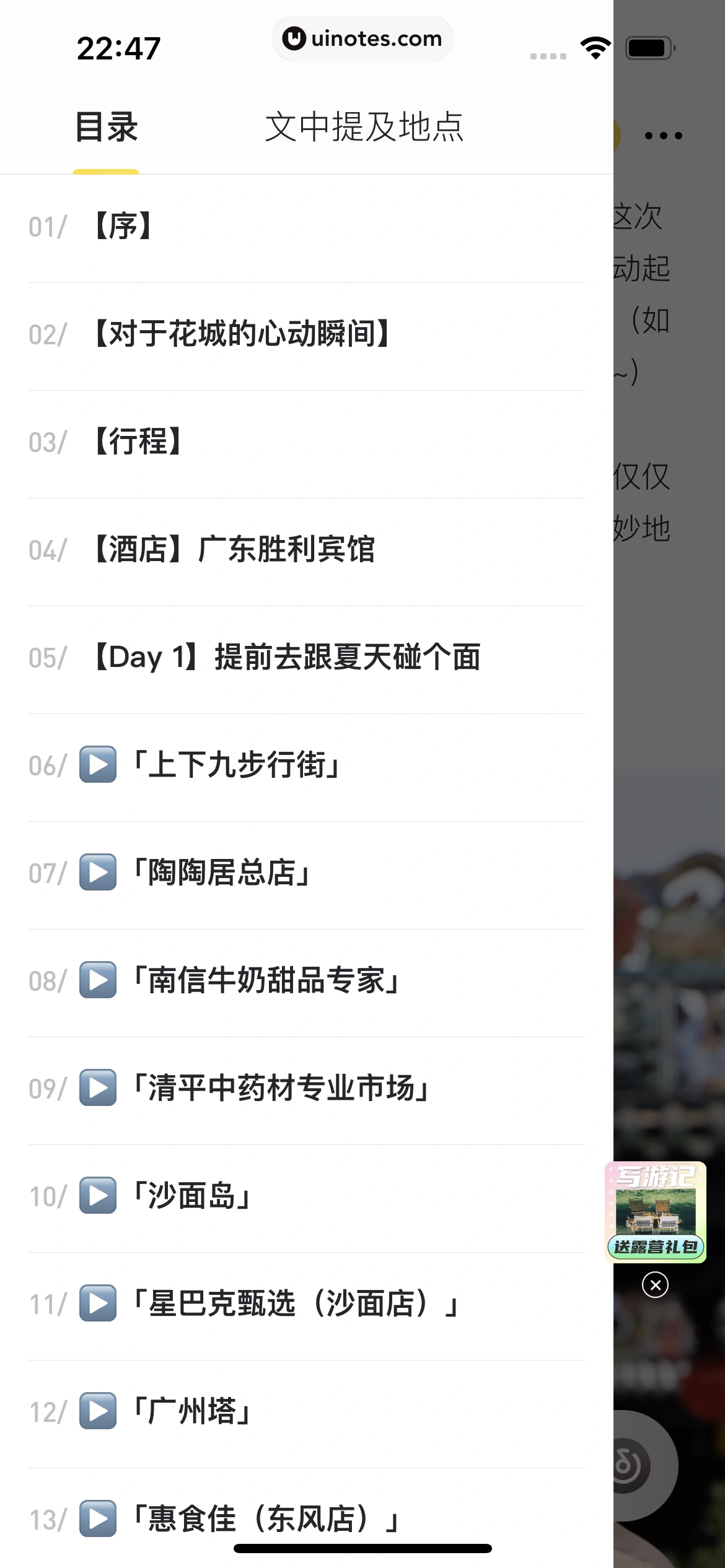Image resolution: width=725 pixels, height=1568 pixels.
Task: Play the video for 「上下九步行街」
Action: [x=97, y=765]
